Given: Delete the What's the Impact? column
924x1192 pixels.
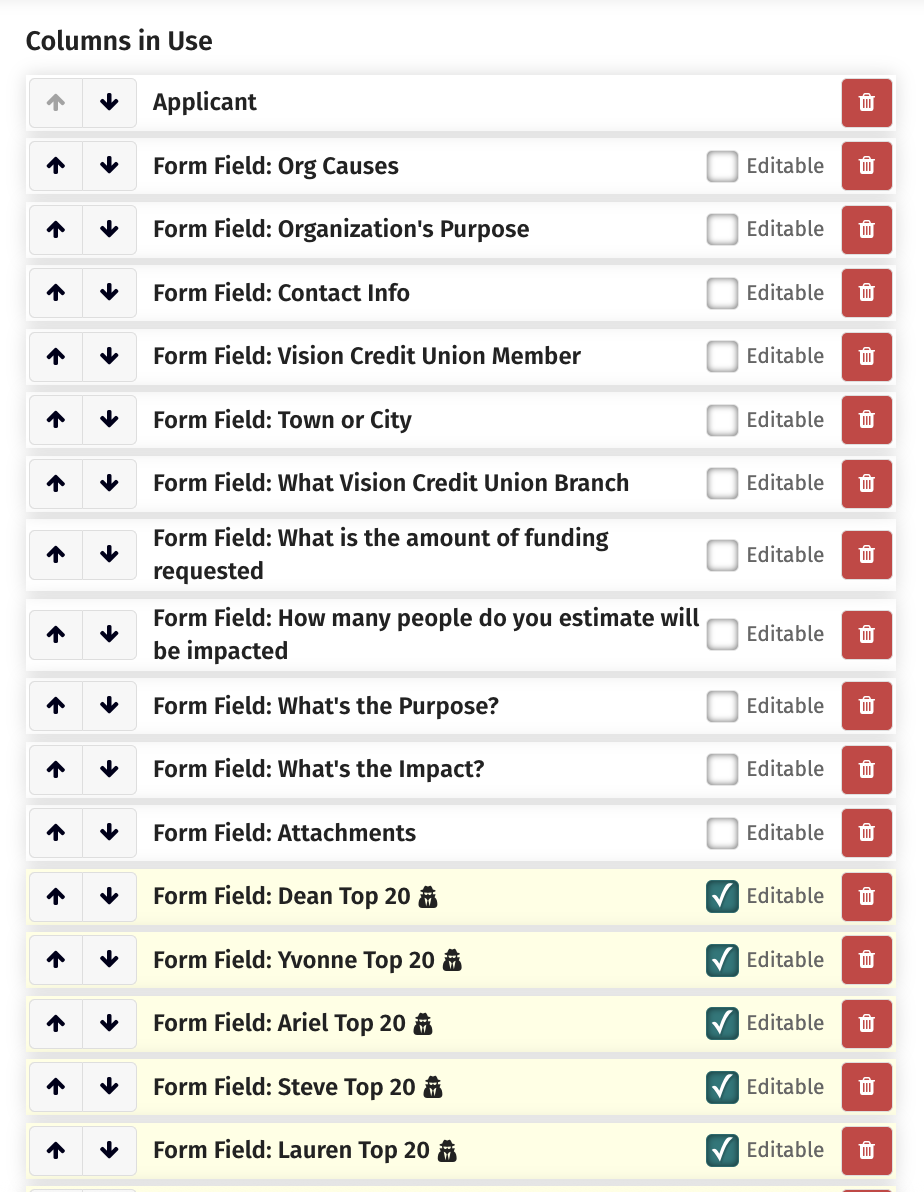Looking at the screenshot, I should pyautogui.click(x=866, y=769).
